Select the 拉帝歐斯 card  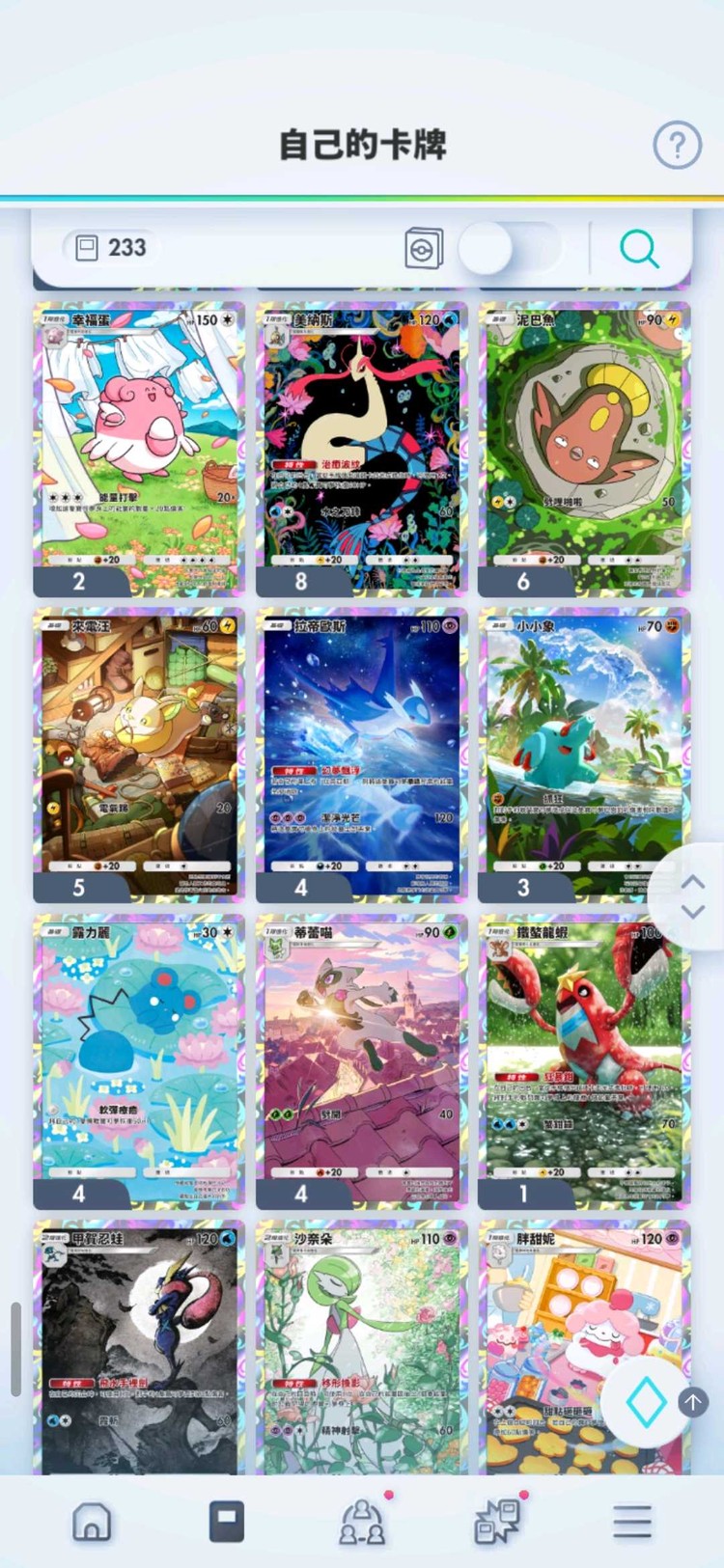click(361, 751)
